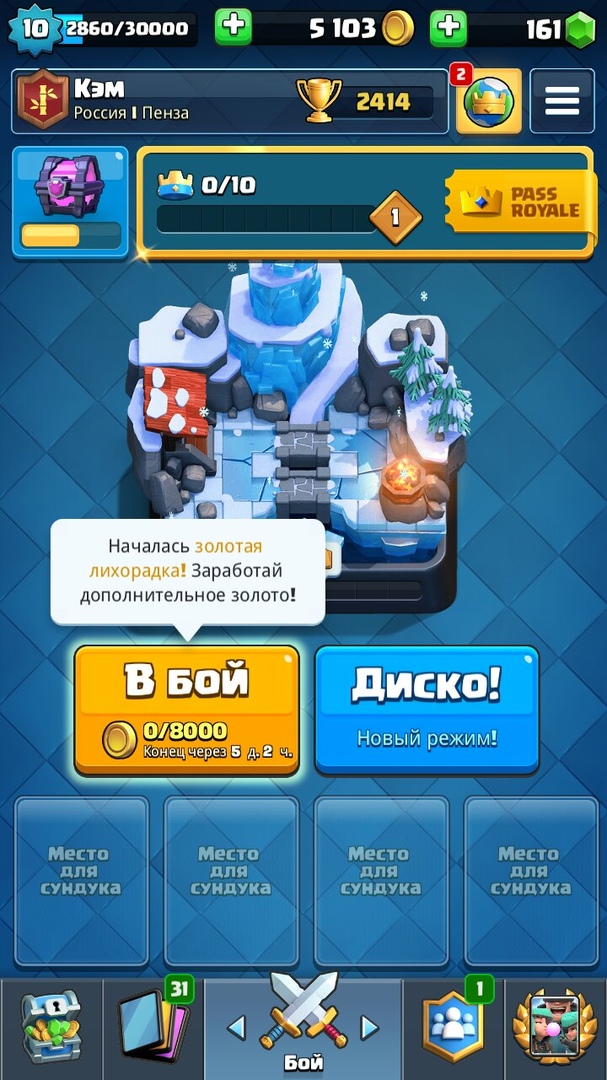Open the purple chest above the crown bar
Screen dimensions: 607x1080
(70, 201)
